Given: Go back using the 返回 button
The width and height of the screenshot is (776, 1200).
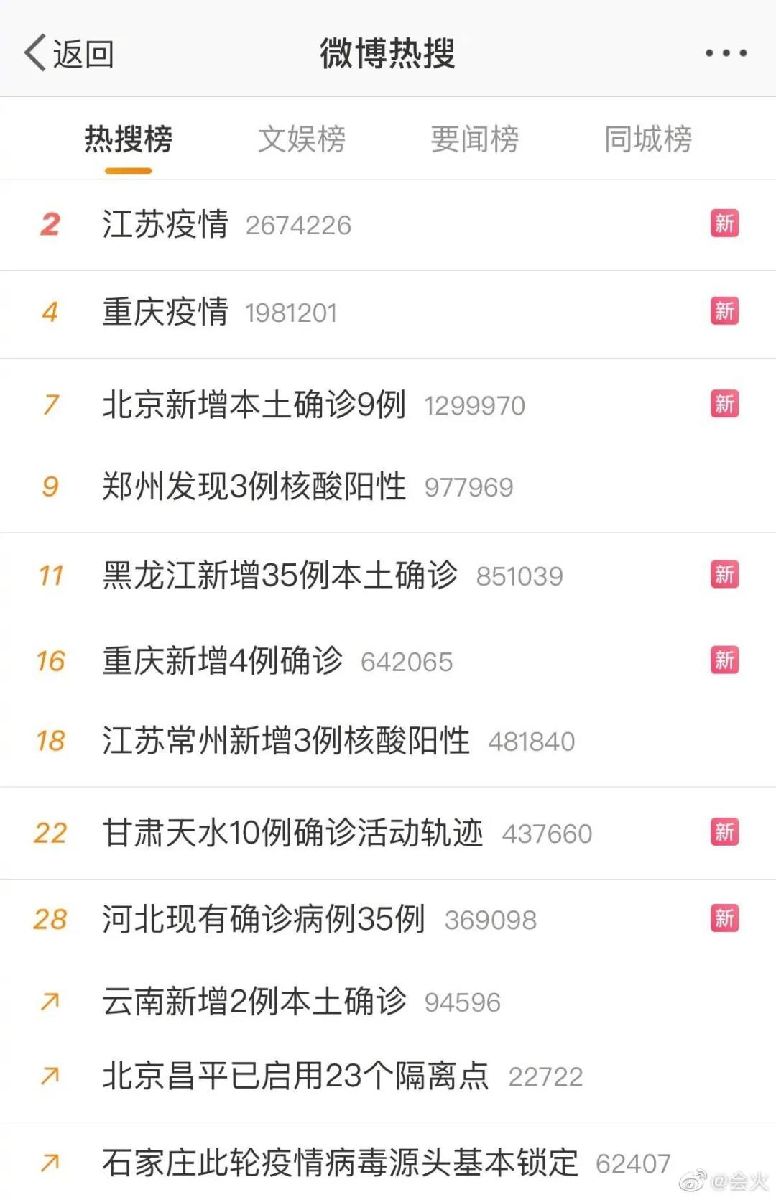Looking at the screenshot, I should [x=68, y=53].
